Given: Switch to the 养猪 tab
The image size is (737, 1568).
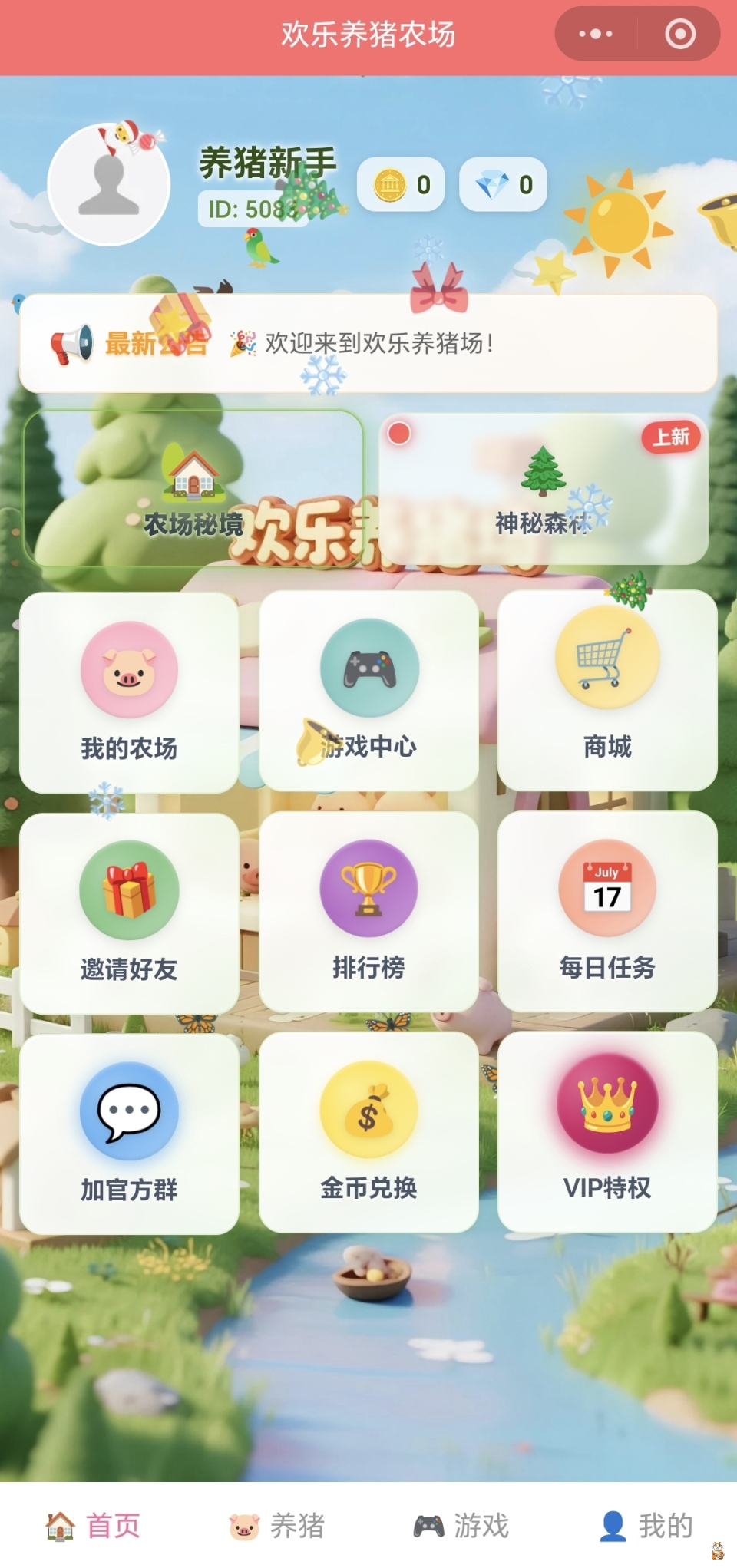Looking at the screenshot, I should (x=277, y=1526).
